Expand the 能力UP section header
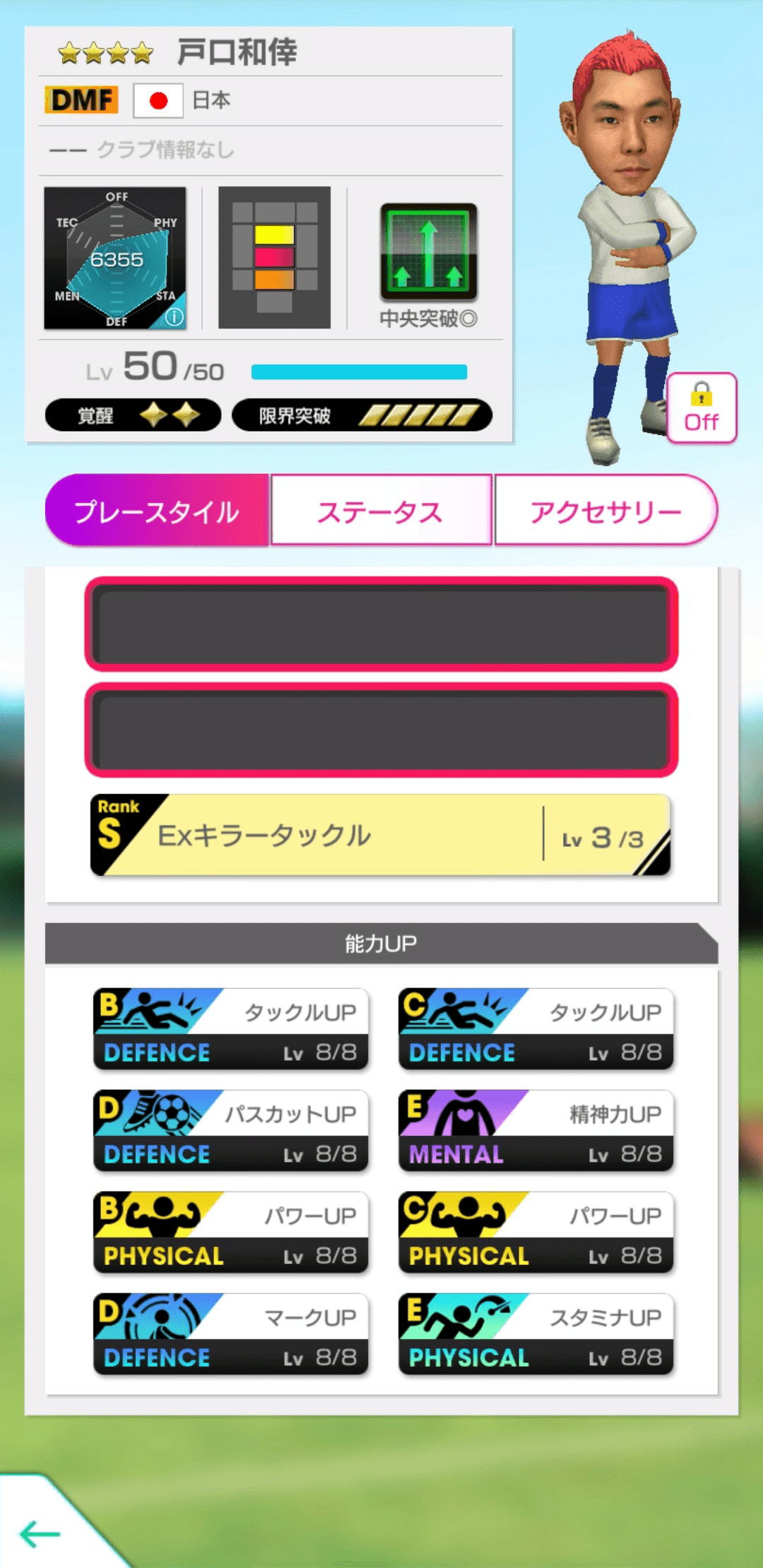The image size is (763, 1568). point(380,942)
